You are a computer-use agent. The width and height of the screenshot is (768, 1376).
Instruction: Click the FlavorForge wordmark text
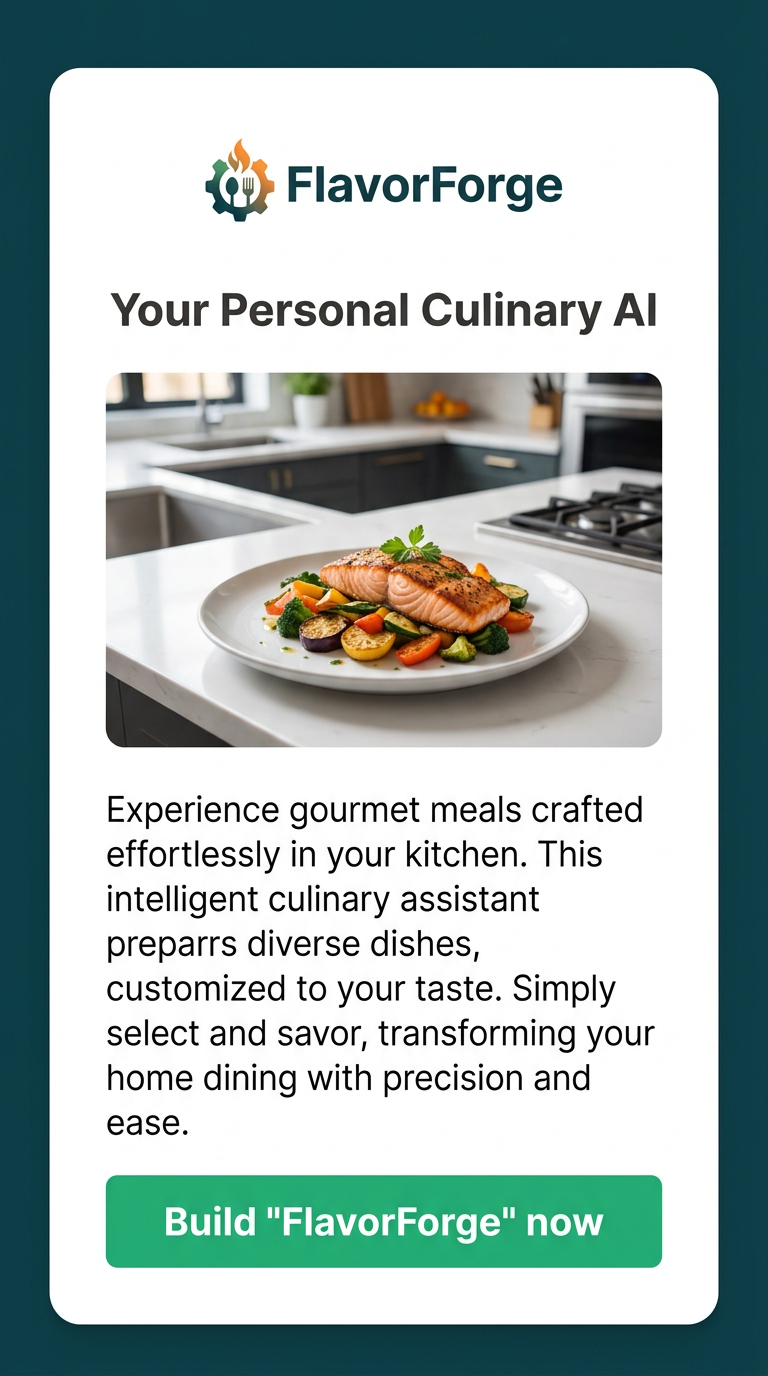pyautogui.click(x=425, y=184)
